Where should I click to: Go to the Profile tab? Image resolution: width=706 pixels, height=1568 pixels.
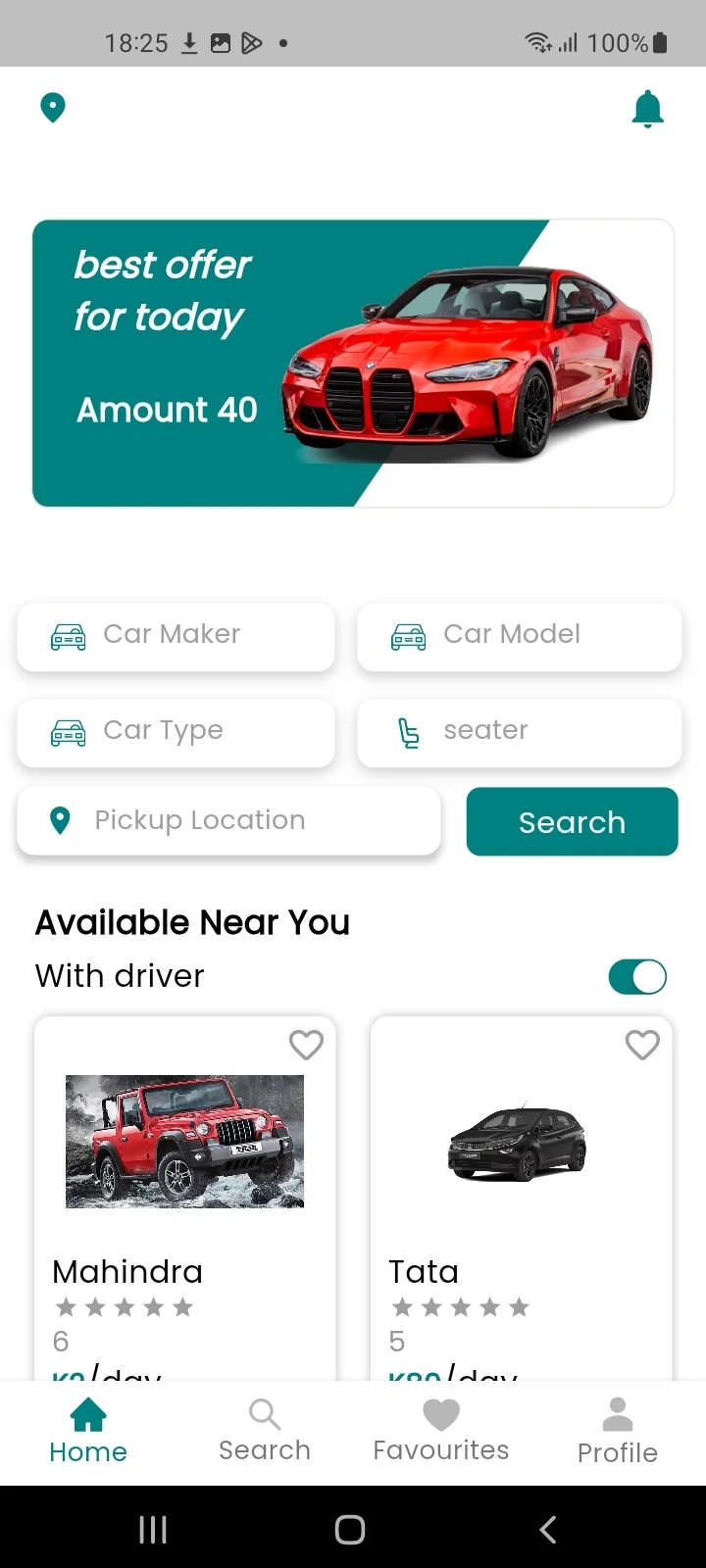(x=618, y=1431)
